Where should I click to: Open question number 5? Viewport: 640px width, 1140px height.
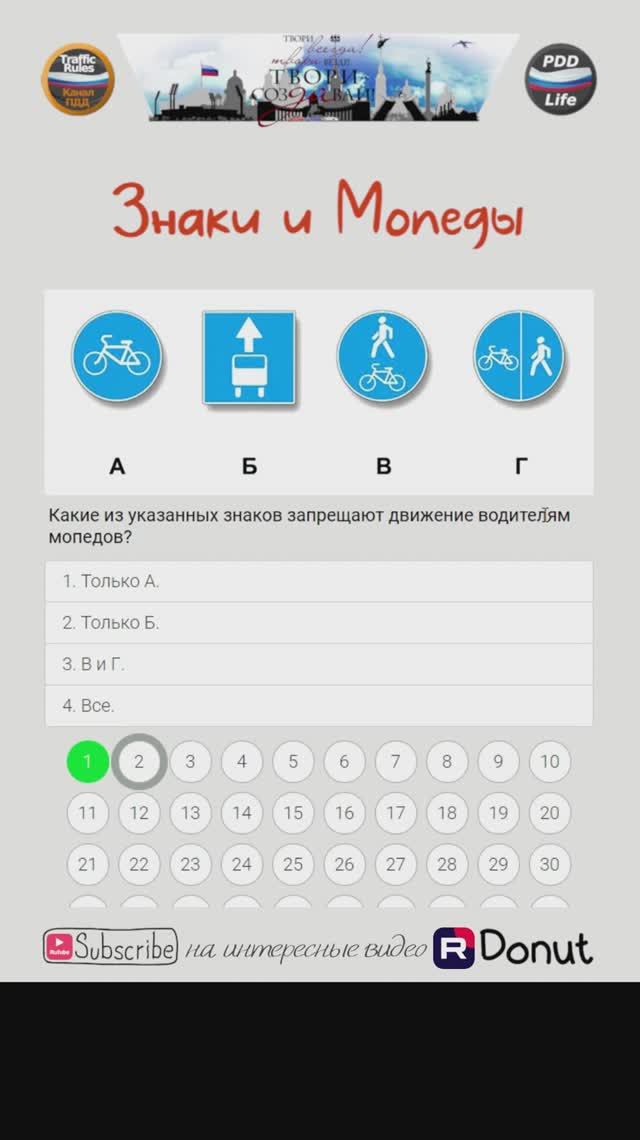[x=293, y=762]
